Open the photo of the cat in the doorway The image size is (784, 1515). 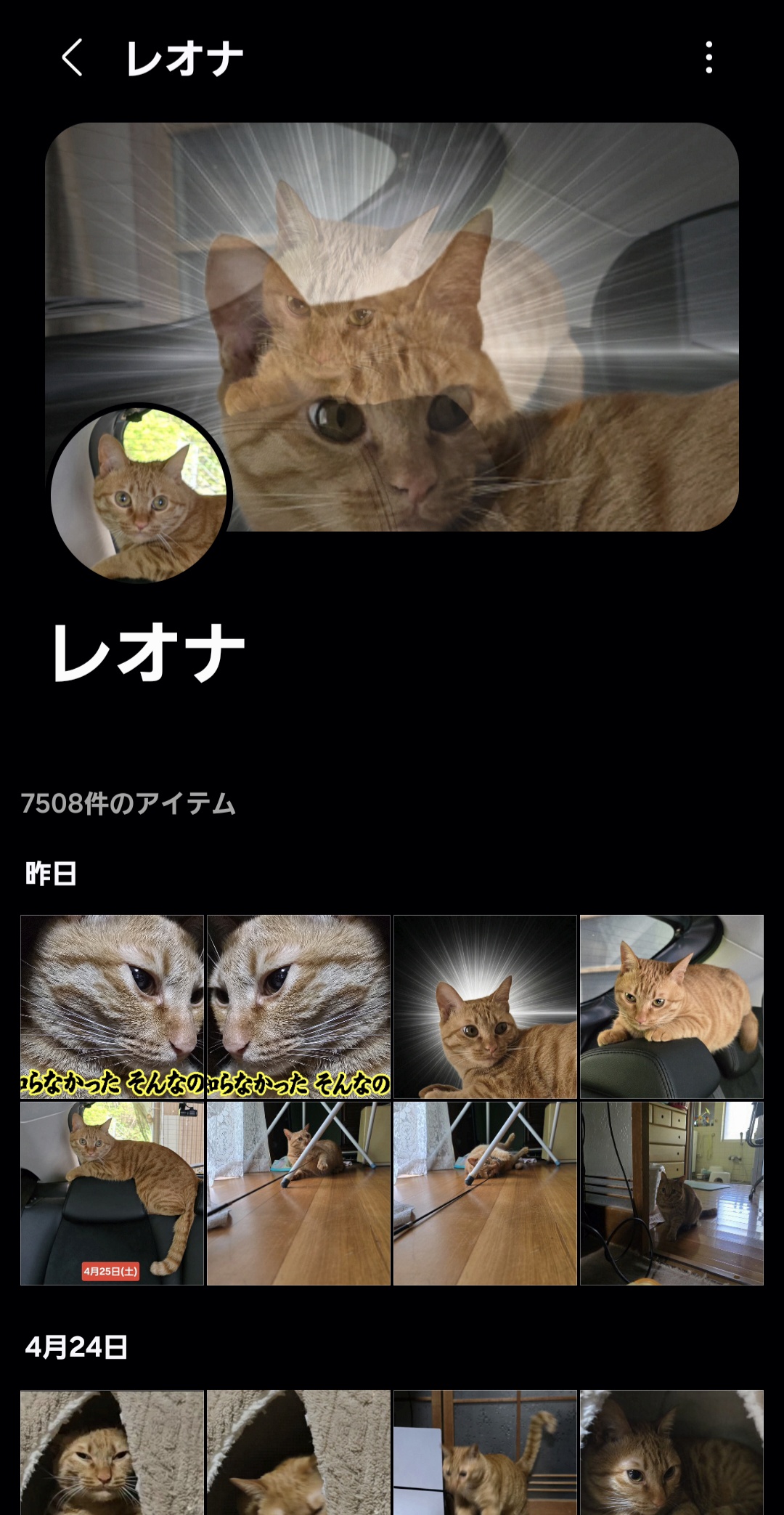671,1193
